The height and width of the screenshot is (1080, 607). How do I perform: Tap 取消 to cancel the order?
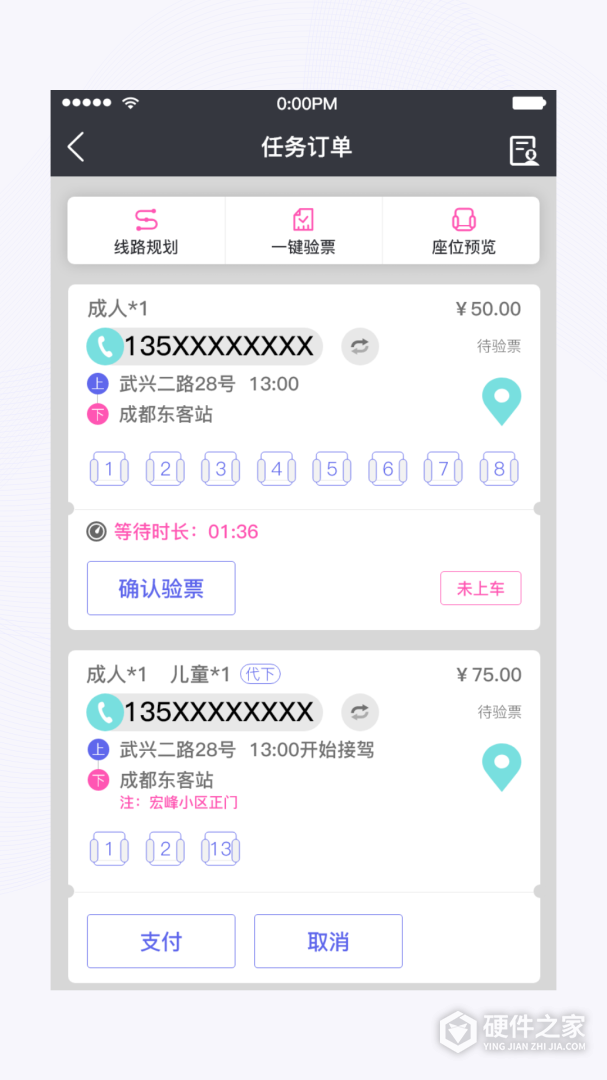click(x=328, y=941)
